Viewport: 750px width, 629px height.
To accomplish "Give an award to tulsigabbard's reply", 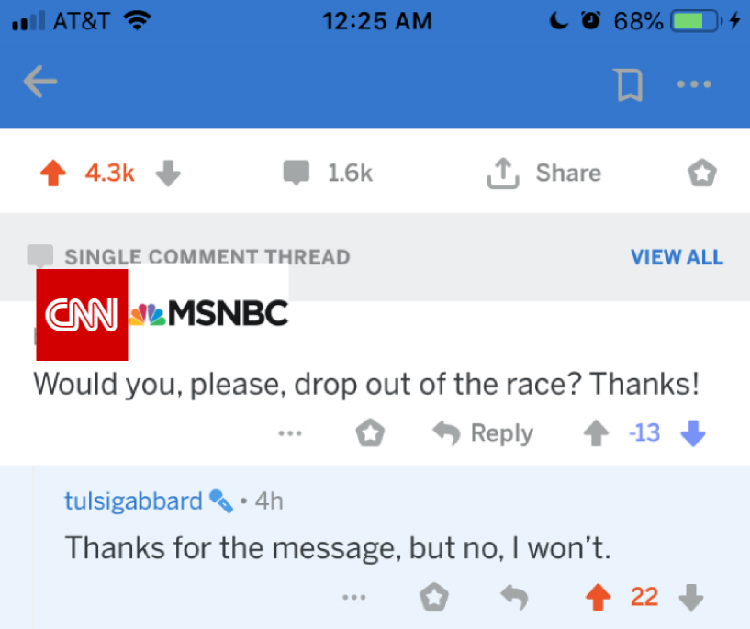I will pyautogui.click(x=433, y=597).
